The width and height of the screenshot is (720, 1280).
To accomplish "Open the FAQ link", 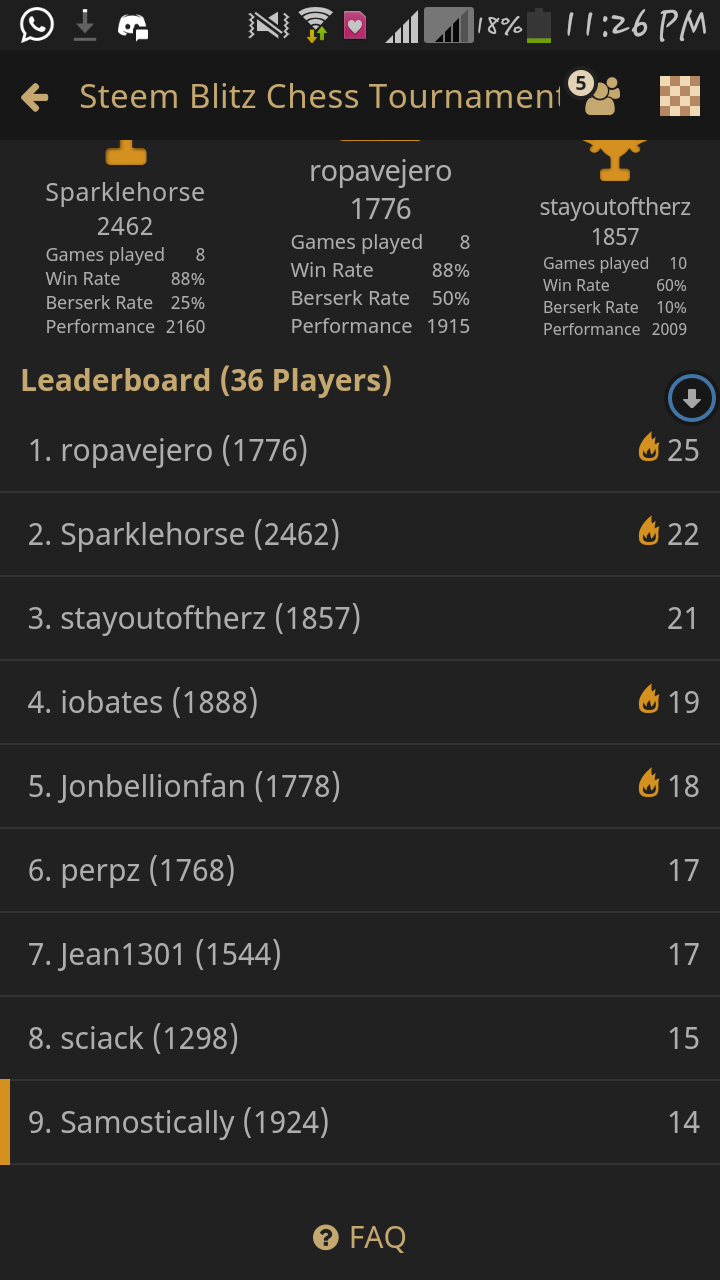I will (x=360, y=1238).
